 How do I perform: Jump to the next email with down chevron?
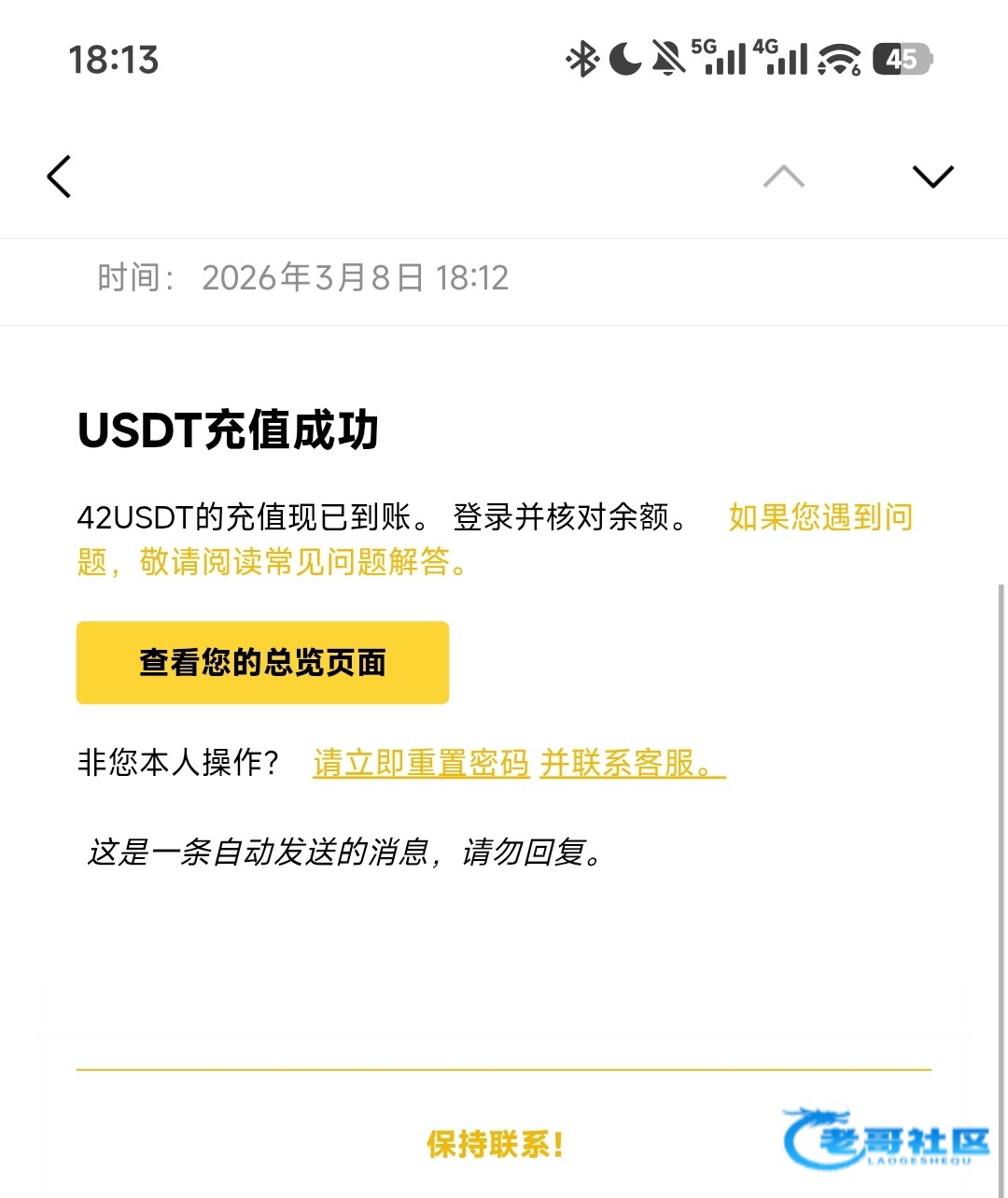(932, 176)
